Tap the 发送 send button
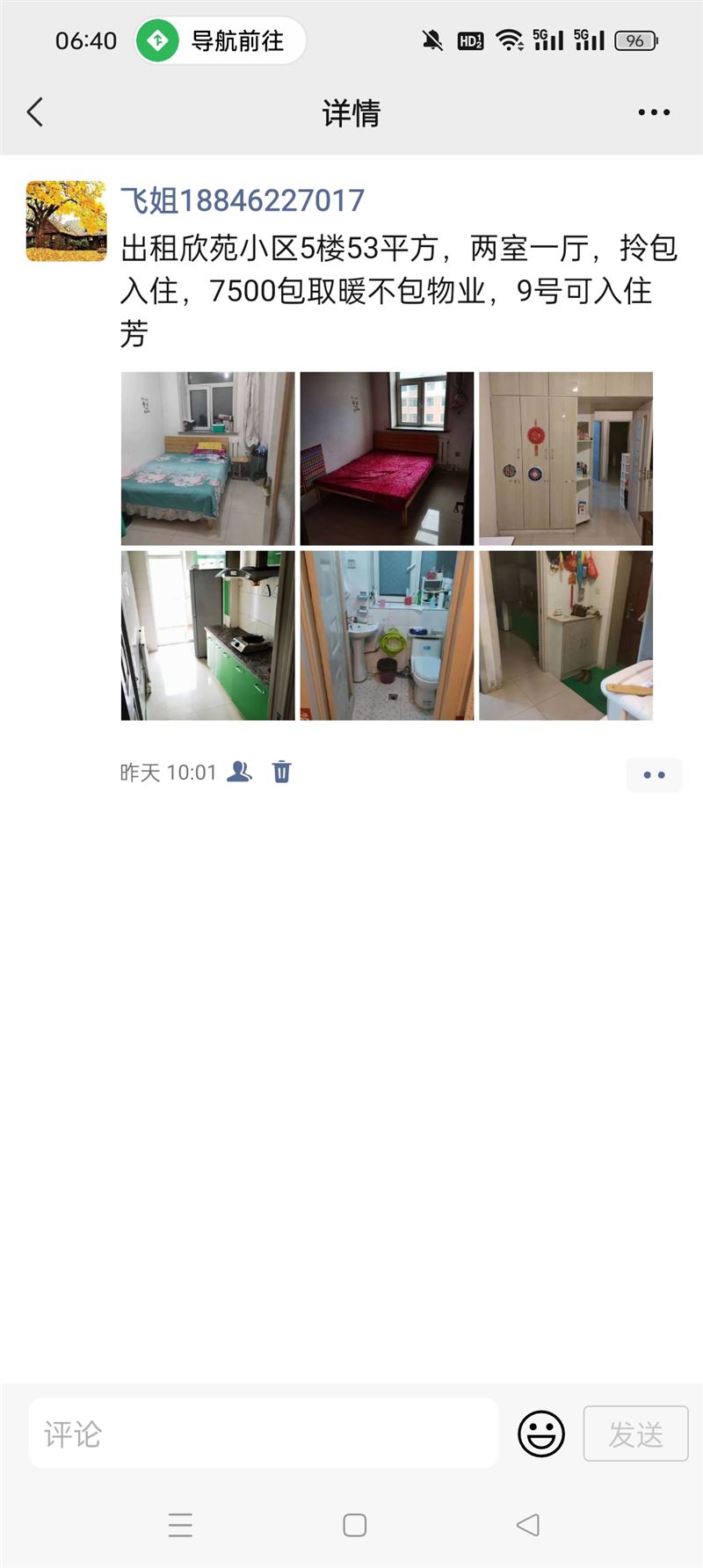 635,1434
